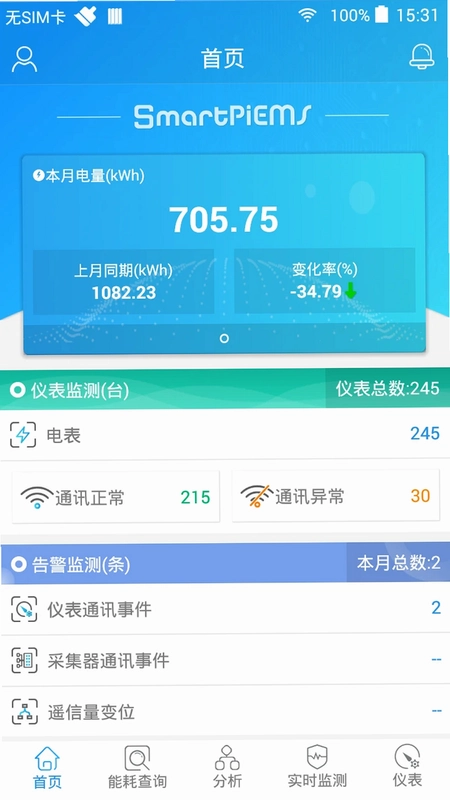The image size is (450, 800).
Task: Open 遥信量变位 alarm row
Action: [x=225, y=712]
